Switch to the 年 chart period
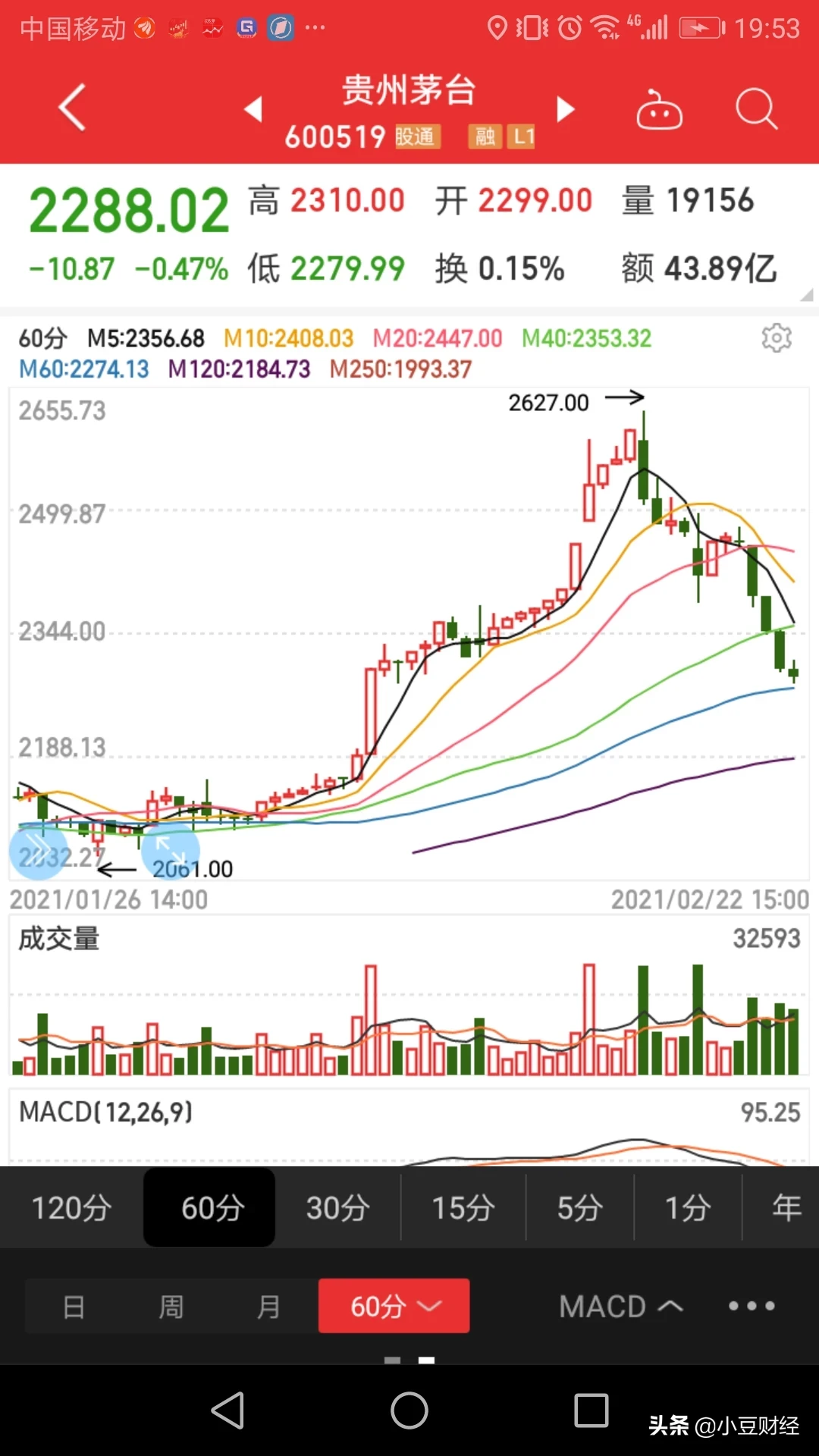The image size is (819, 1456). (786, 1207)
